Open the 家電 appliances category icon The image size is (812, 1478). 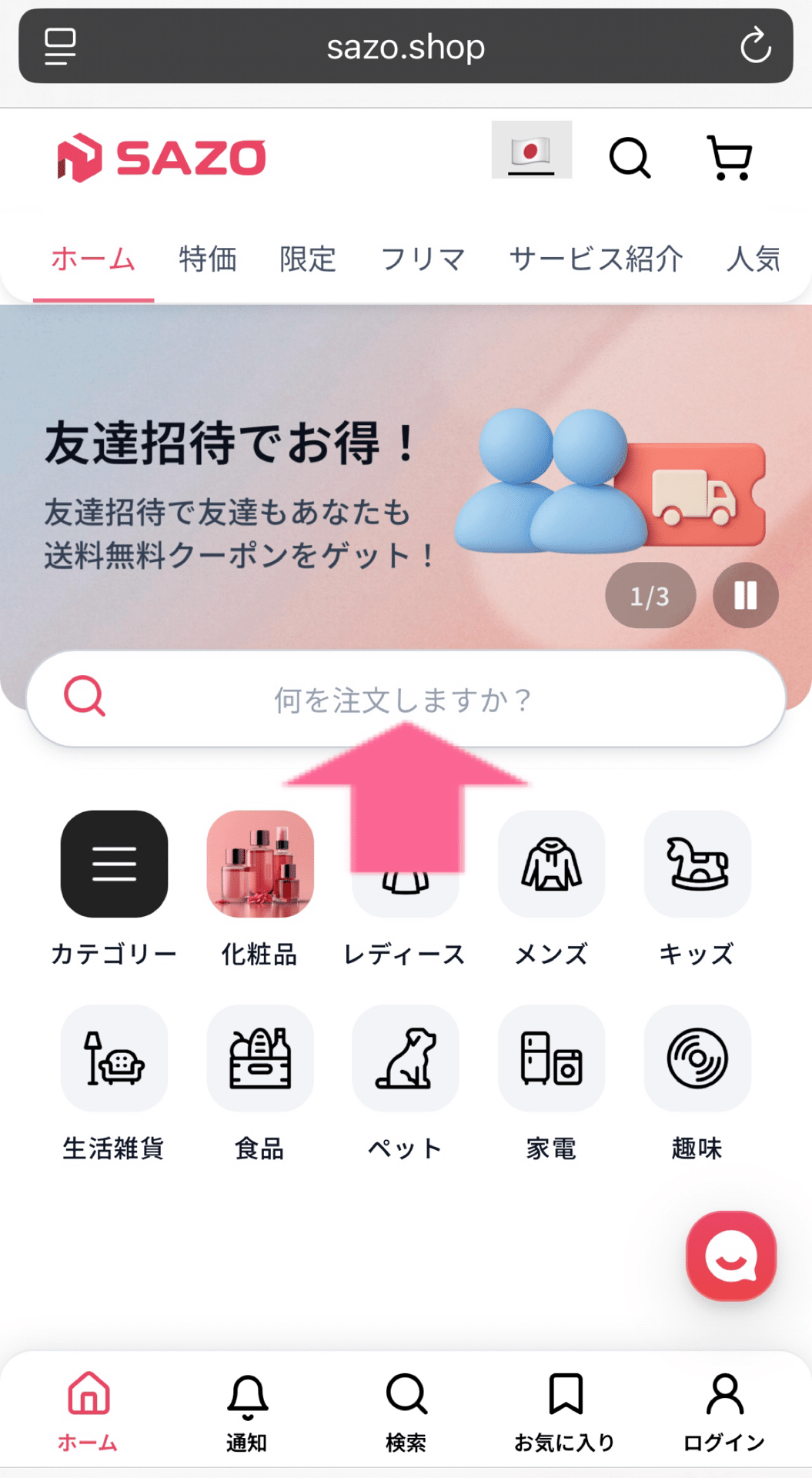point(551,1058)
